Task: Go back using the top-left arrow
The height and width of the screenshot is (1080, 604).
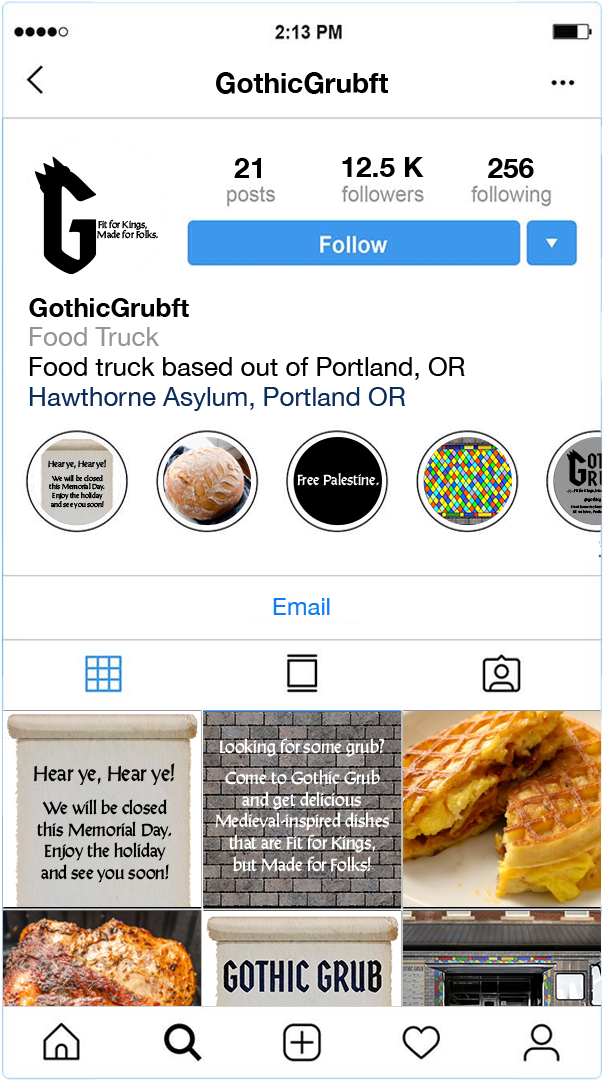Action: (35, 80)
